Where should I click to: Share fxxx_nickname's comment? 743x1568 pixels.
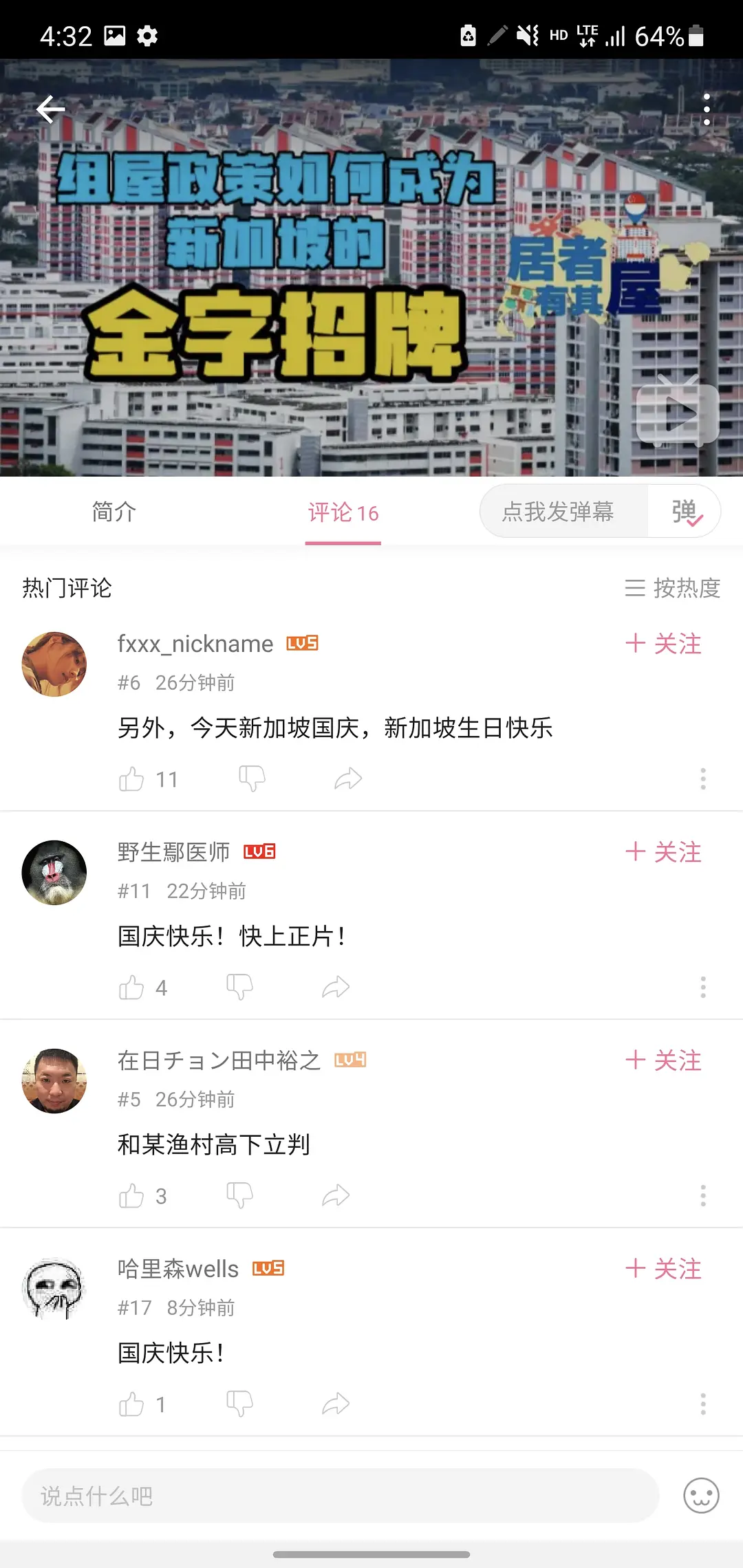(x=348, y=779)
